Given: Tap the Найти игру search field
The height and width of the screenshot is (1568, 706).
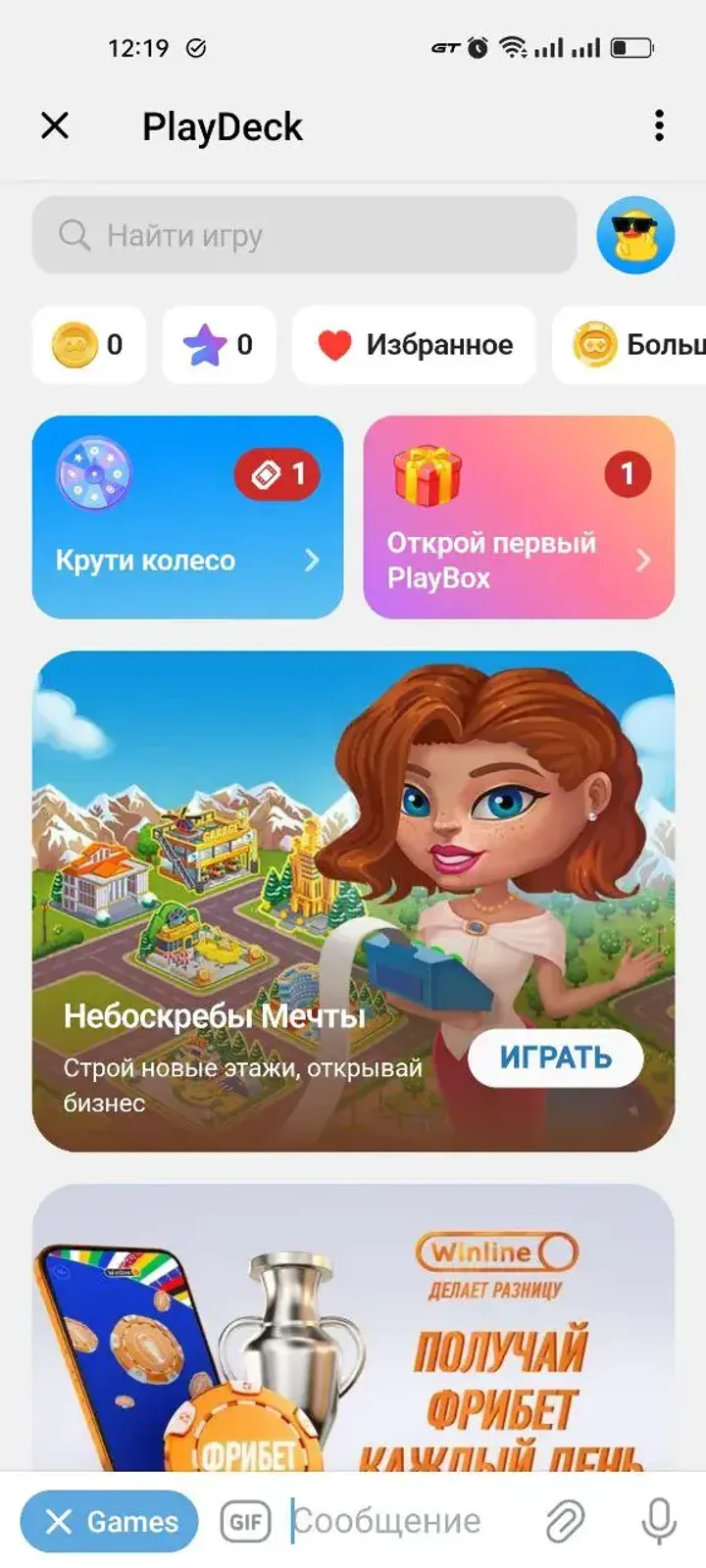Looking at the screenshot, I should click(x=304, y=235).
